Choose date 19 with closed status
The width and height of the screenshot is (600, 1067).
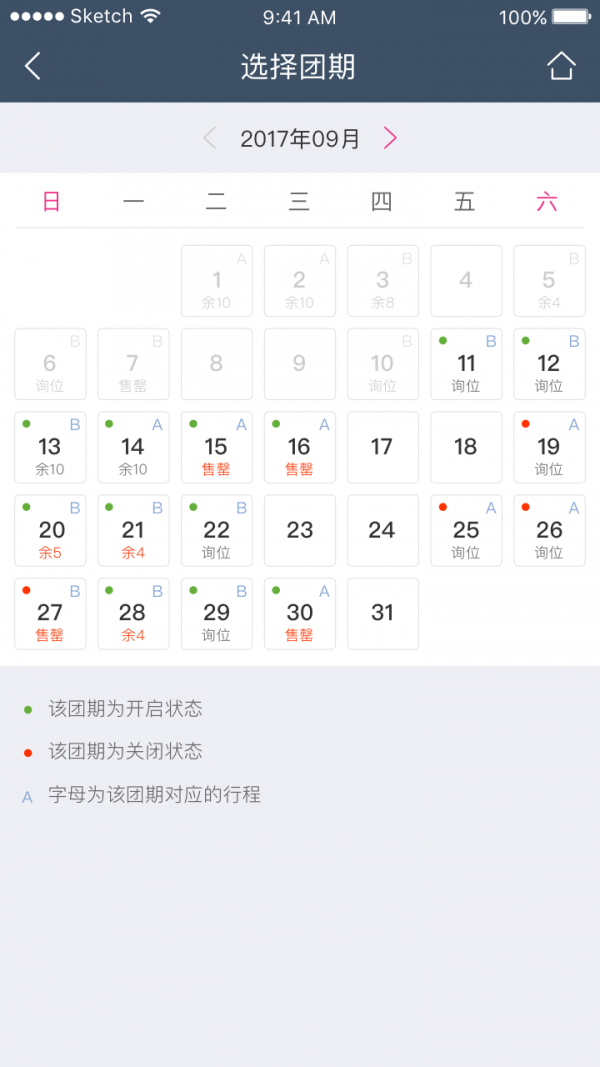coord(549,447)
